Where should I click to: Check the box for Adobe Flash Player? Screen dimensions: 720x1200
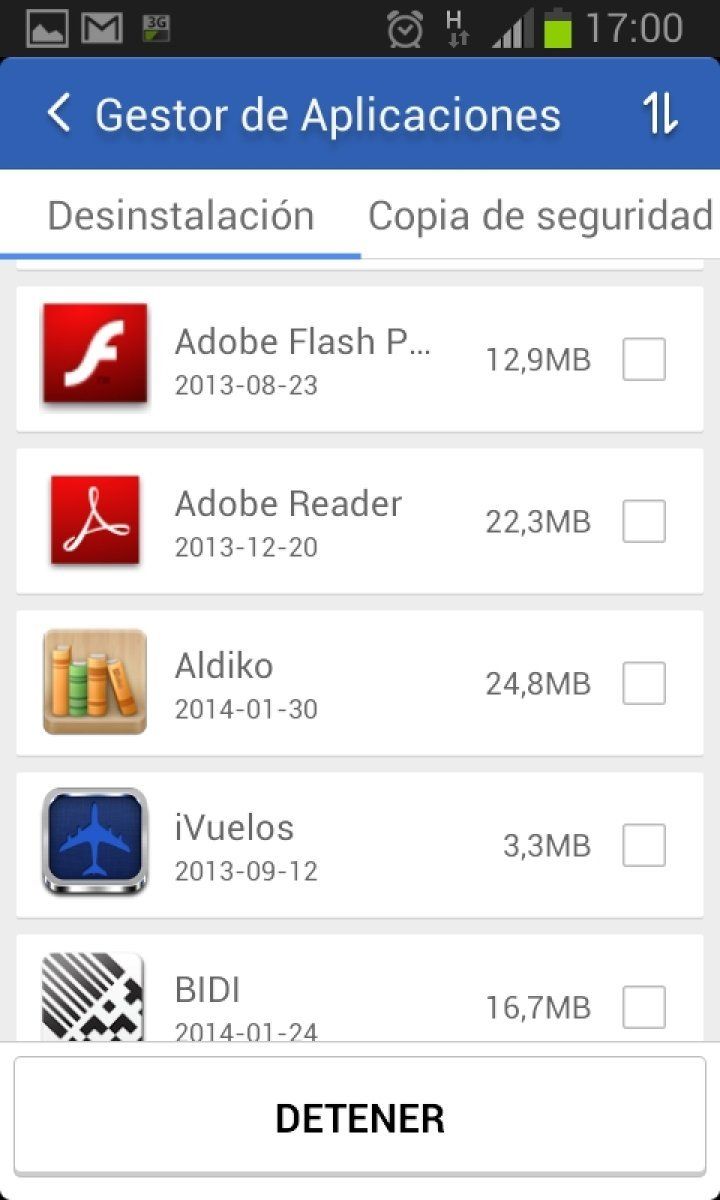click(644, 359)
